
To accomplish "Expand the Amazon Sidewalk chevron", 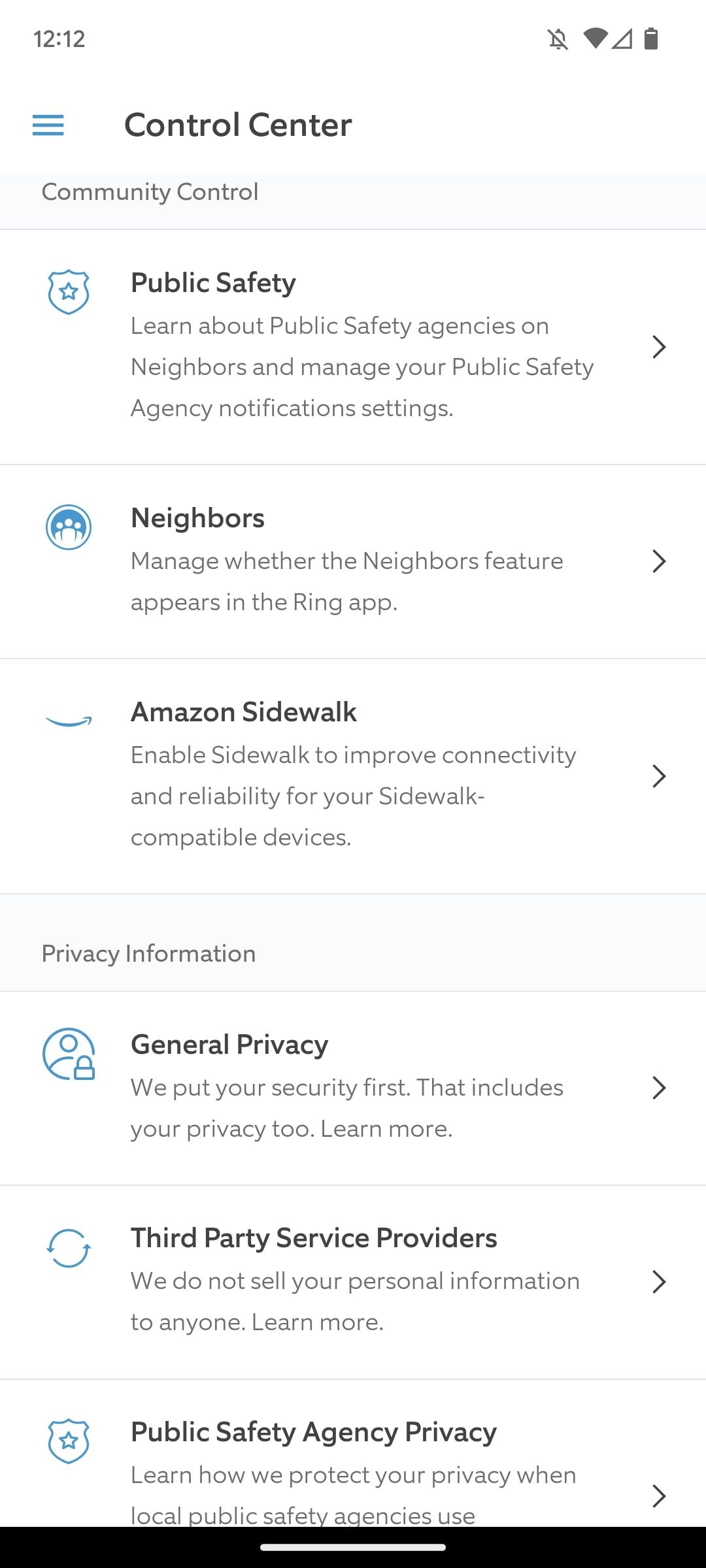I will pos(660,776).
